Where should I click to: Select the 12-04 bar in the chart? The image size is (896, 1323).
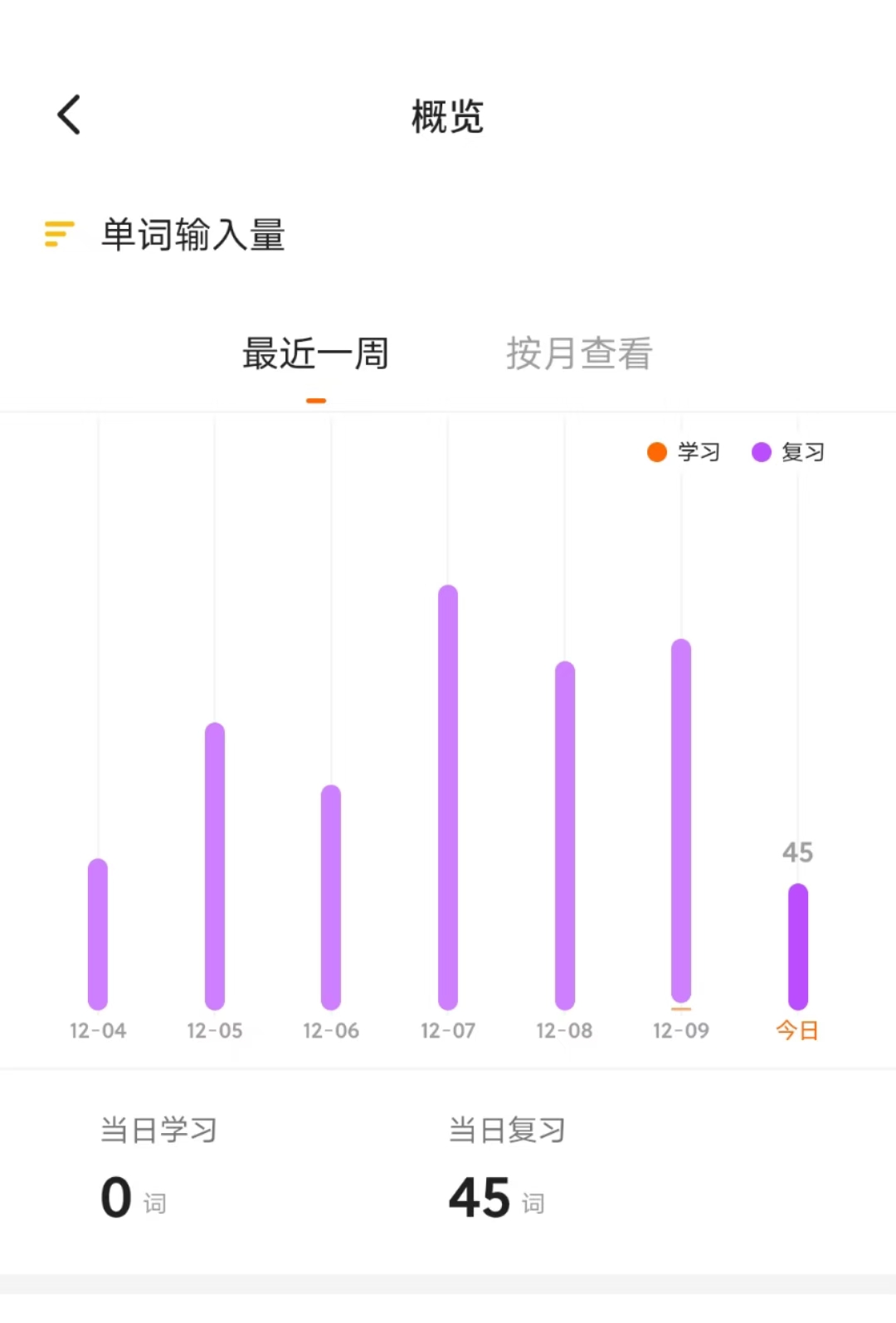98,934
